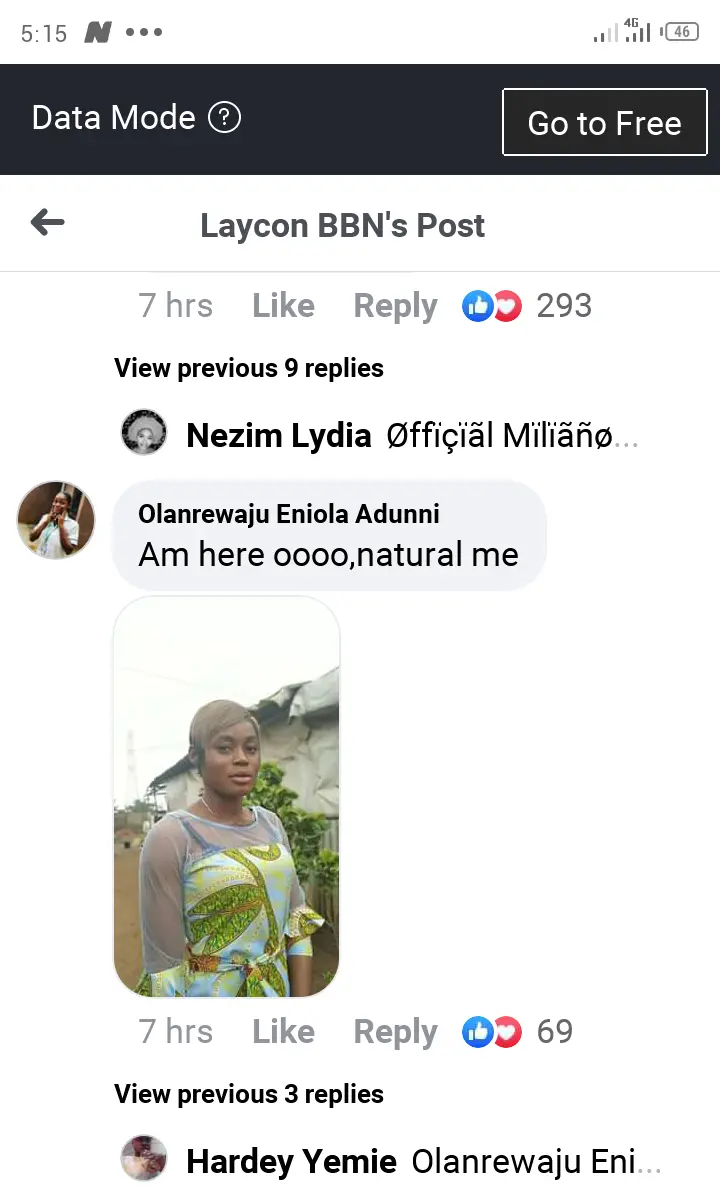Open Olanrewaju Eniola Adunni's profile picture
This screenshot has width=720, height=1199.
(x=56, y=519)
